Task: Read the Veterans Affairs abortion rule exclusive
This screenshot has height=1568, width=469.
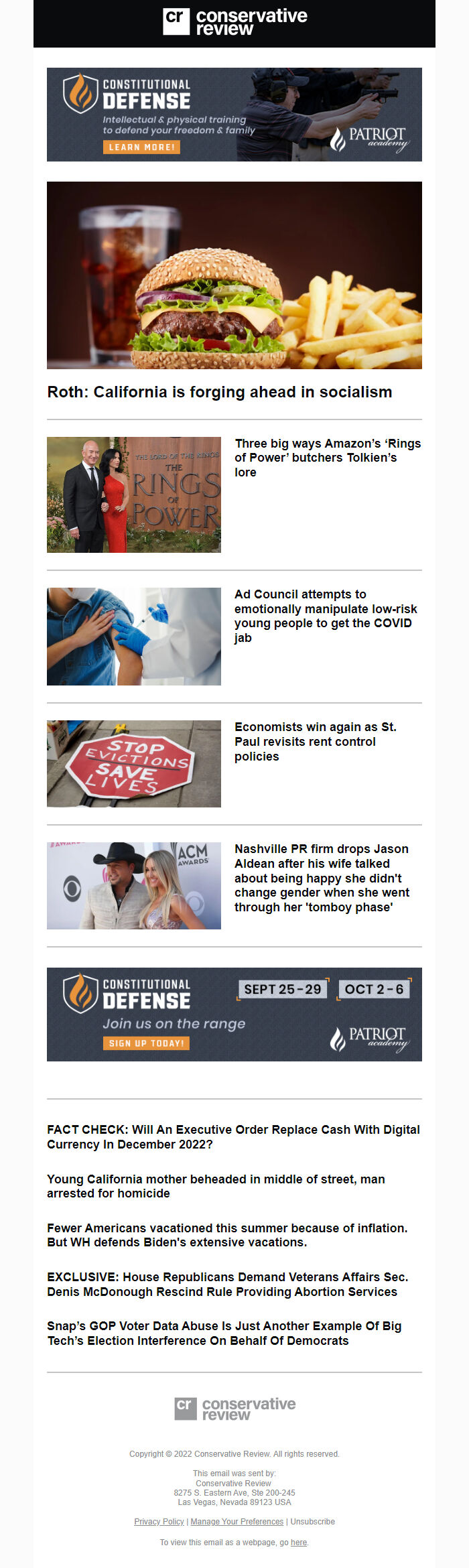Action: pos(227,1284)
